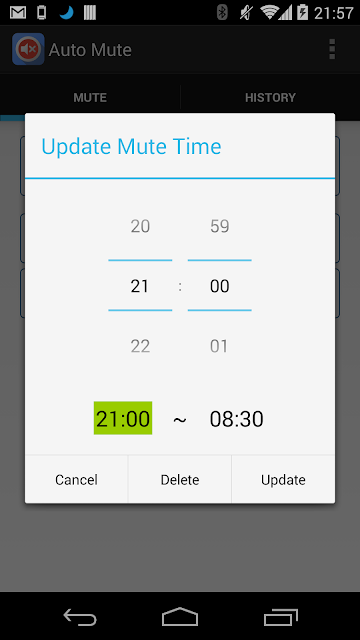This screenshot has height=640, width=360.
Task: Open recent apps from navigation bar
Action: coord(280,616)
